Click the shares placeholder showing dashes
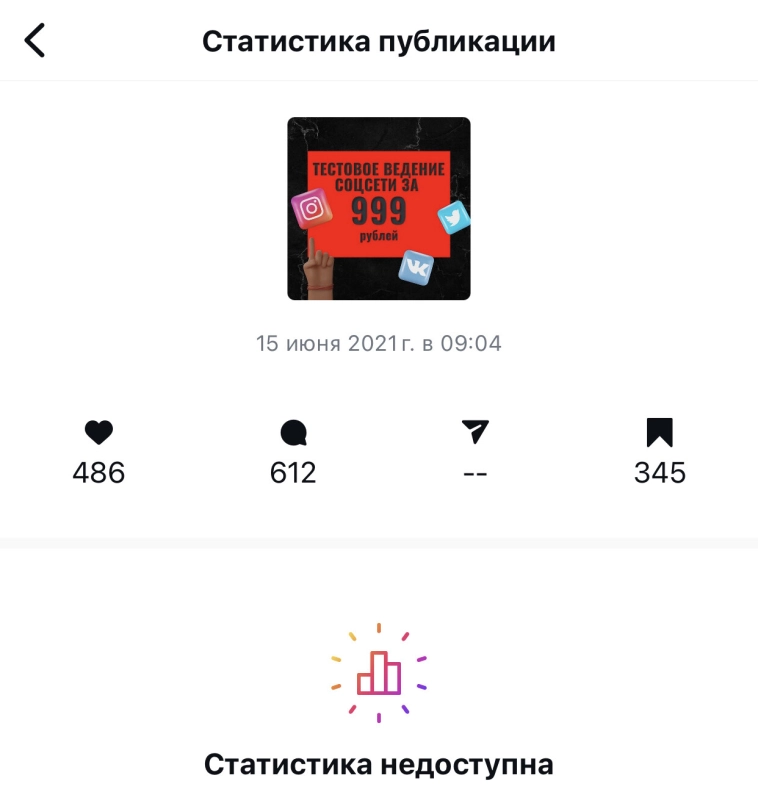This screenshot has height=806, width=758. pyautogui.click(x=478, y=474)
